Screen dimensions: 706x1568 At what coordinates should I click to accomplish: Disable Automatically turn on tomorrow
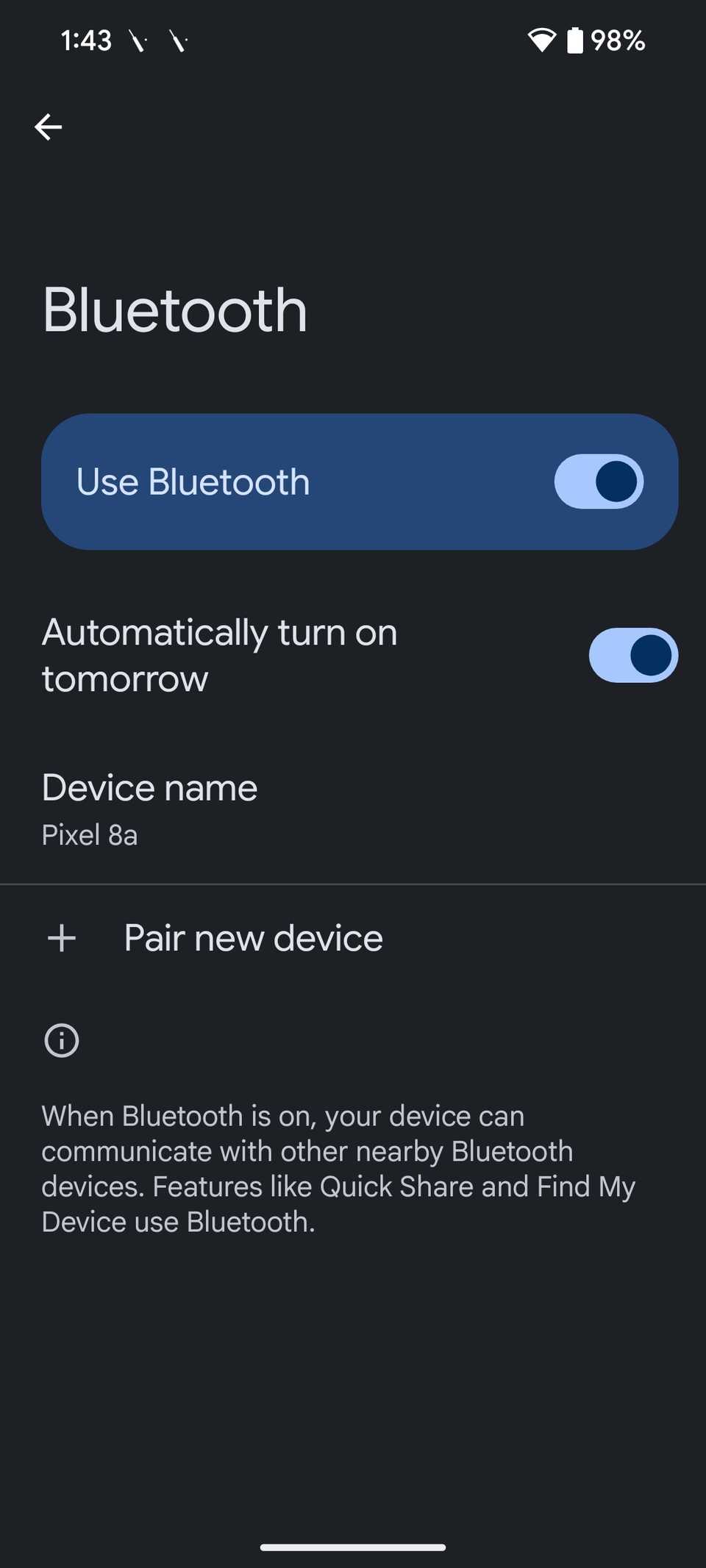[632, 655]
